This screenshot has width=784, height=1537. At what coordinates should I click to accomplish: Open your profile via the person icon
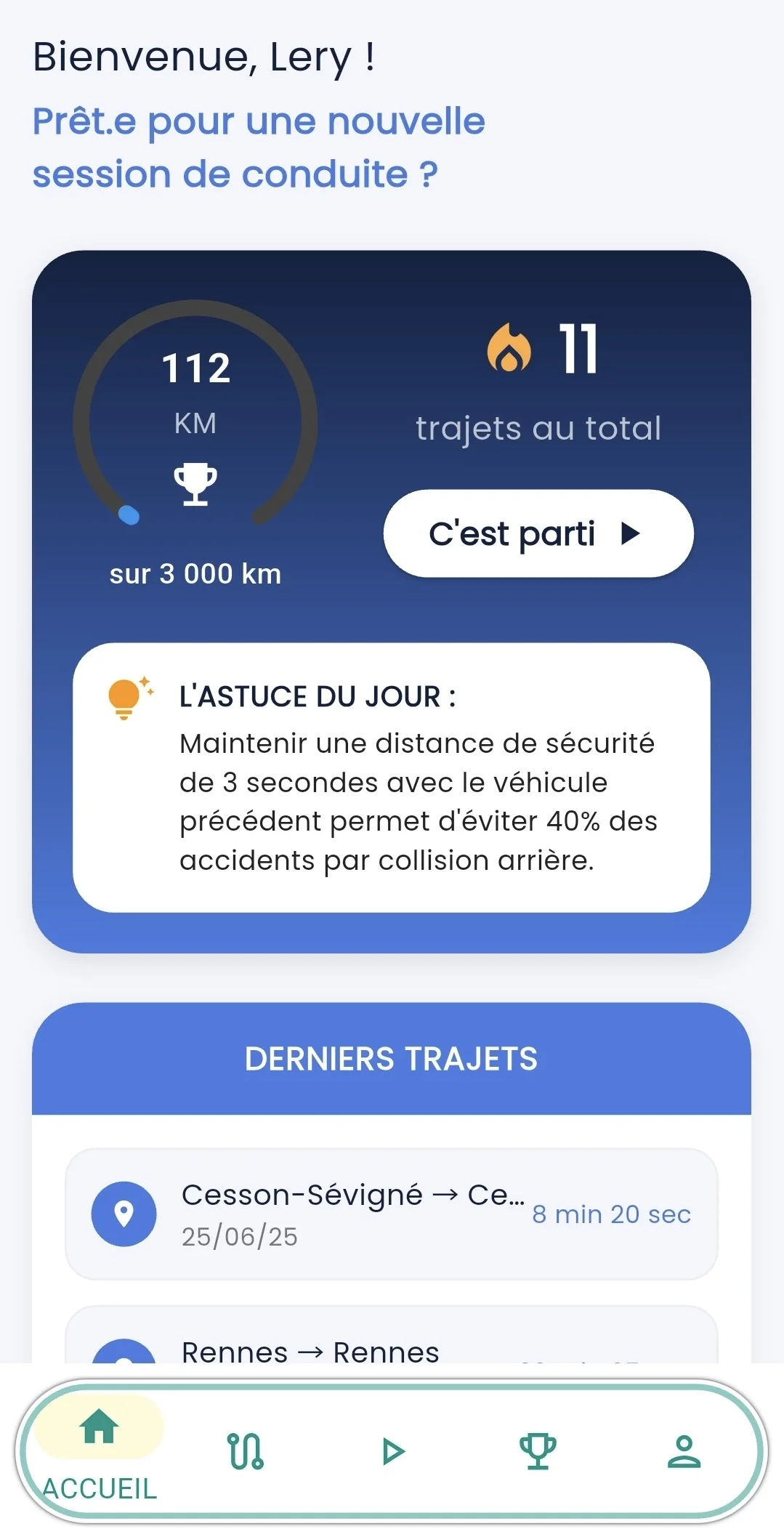click(x=685, y=1451)
